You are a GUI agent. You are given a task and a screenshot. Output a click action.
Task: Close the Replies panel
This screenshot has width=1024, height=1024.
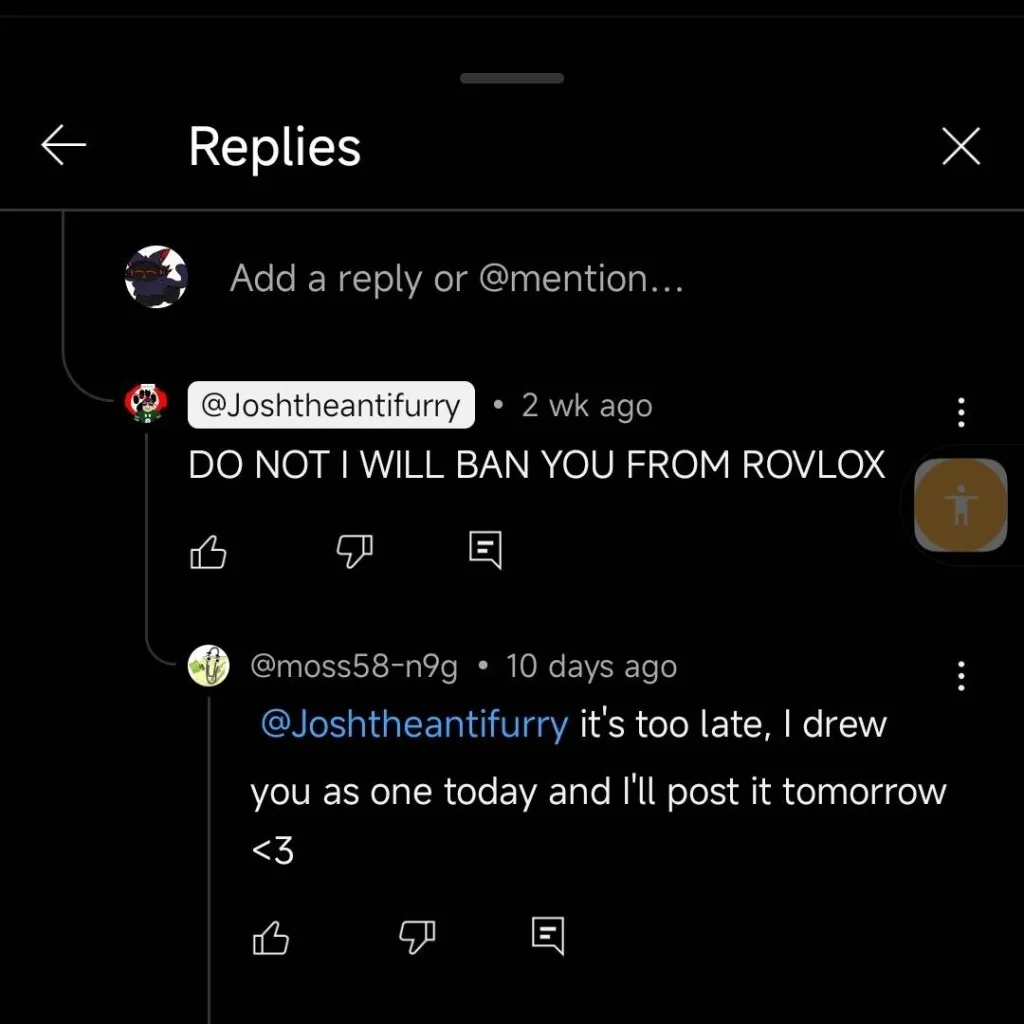tap(961, 147)
